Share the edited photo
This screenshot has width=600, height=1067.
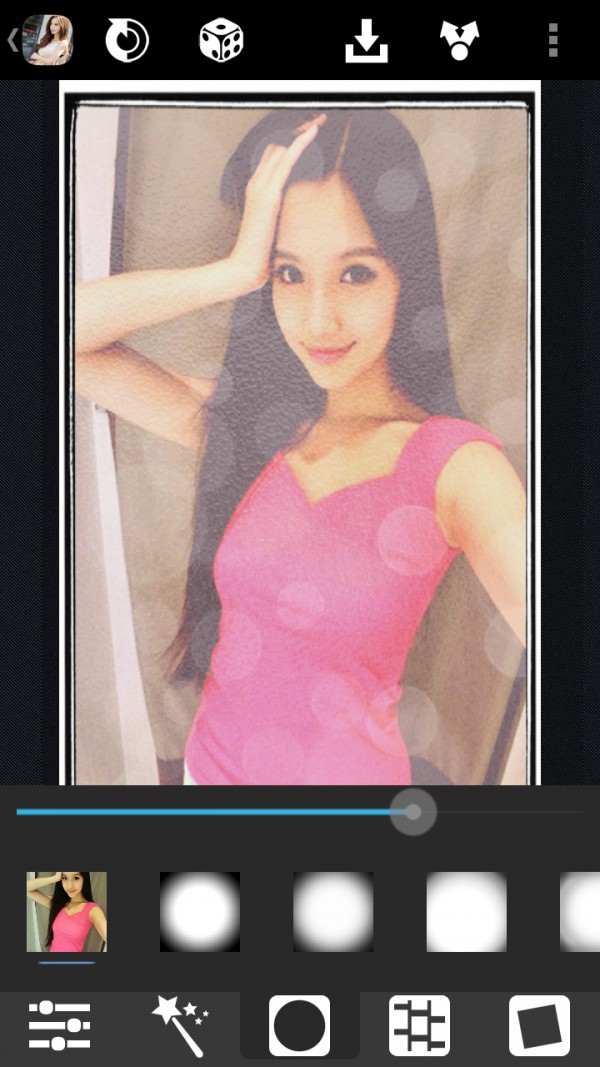click(459, 41)
